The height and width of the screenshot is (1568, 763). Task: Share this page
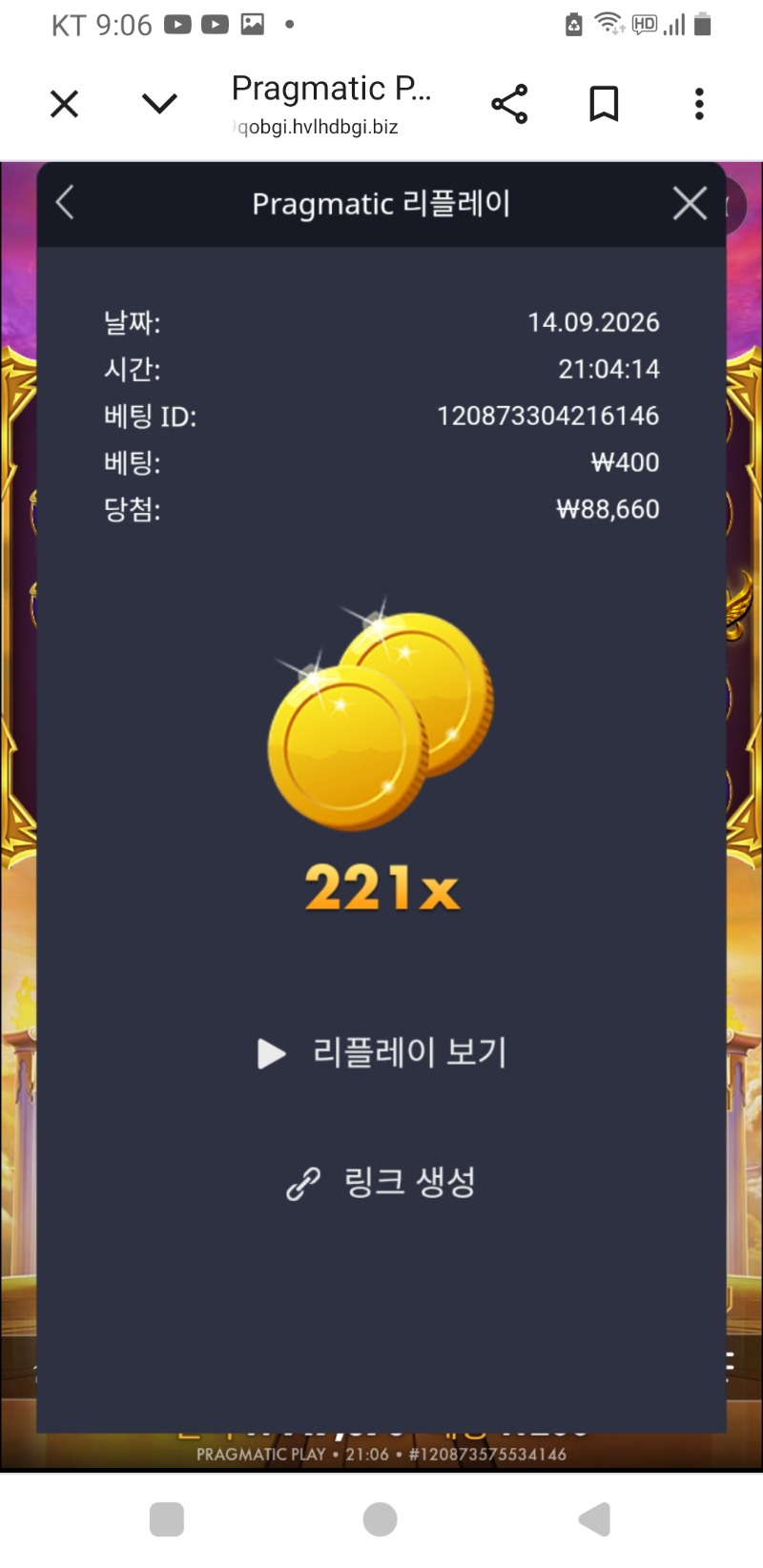509,104
